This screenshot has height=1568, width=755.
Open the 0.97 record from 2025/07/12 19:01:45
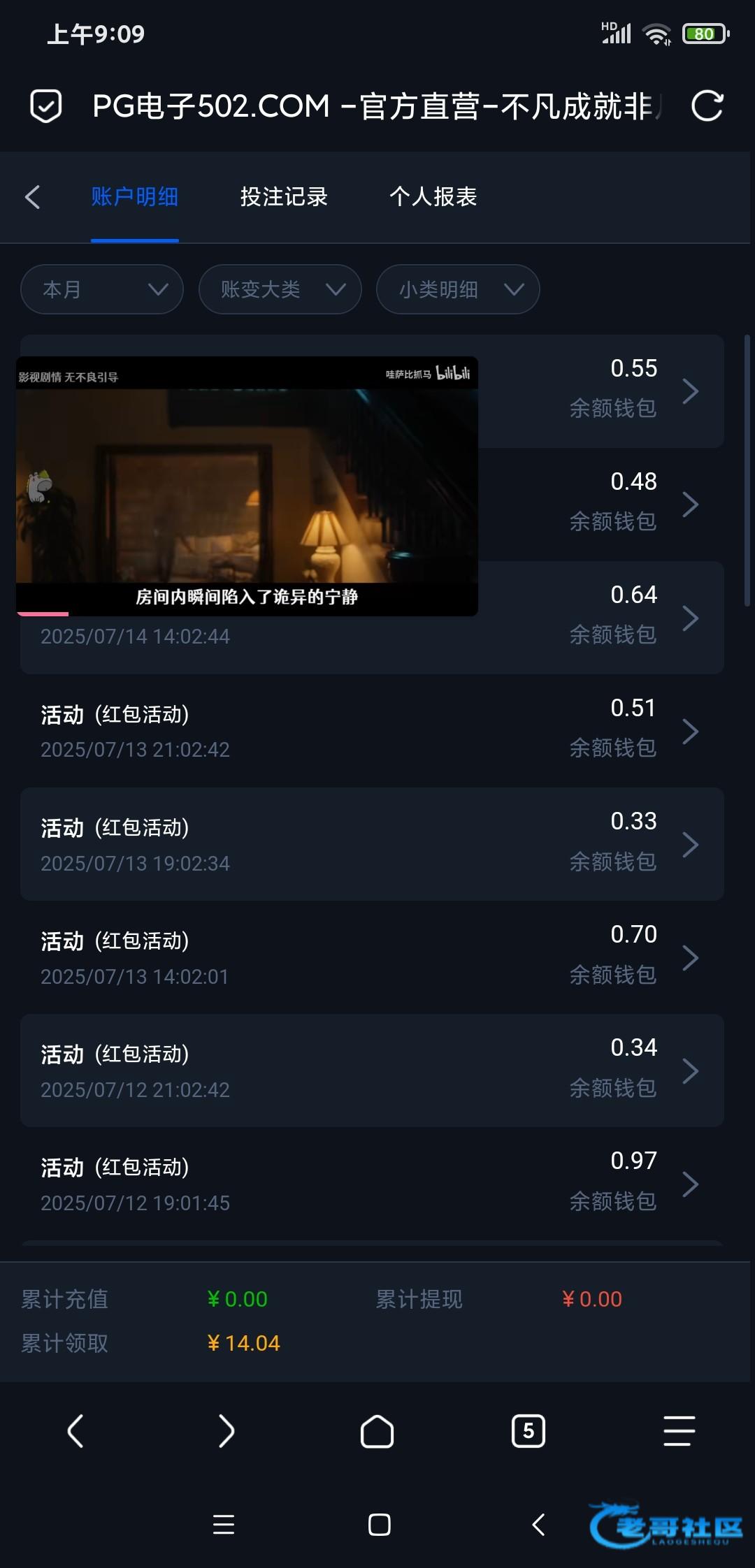tap(371, 1184)
